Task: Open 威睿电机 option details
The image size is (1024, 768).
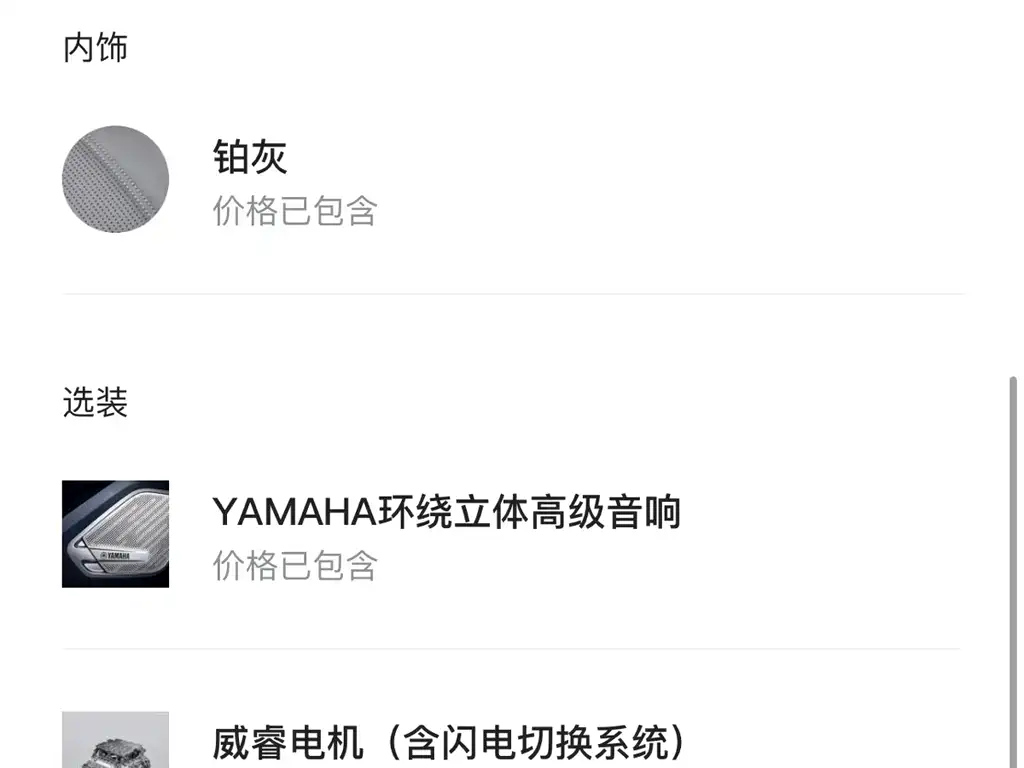Action: (x=449, y=743)
